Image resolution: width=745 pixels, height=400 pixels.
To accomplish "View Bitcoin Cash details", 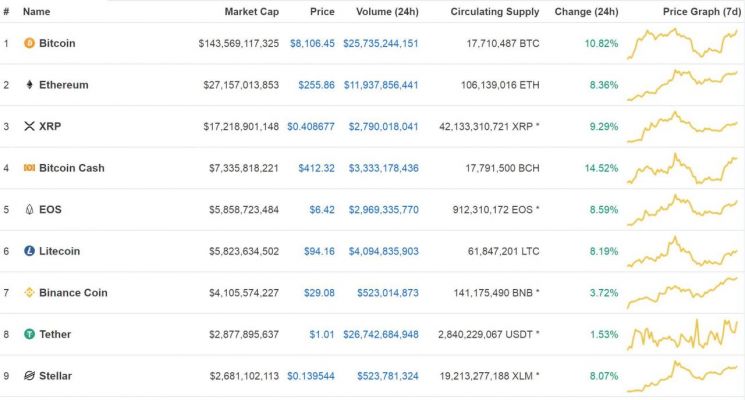I will pyautogui.click(x=71, y=168).
